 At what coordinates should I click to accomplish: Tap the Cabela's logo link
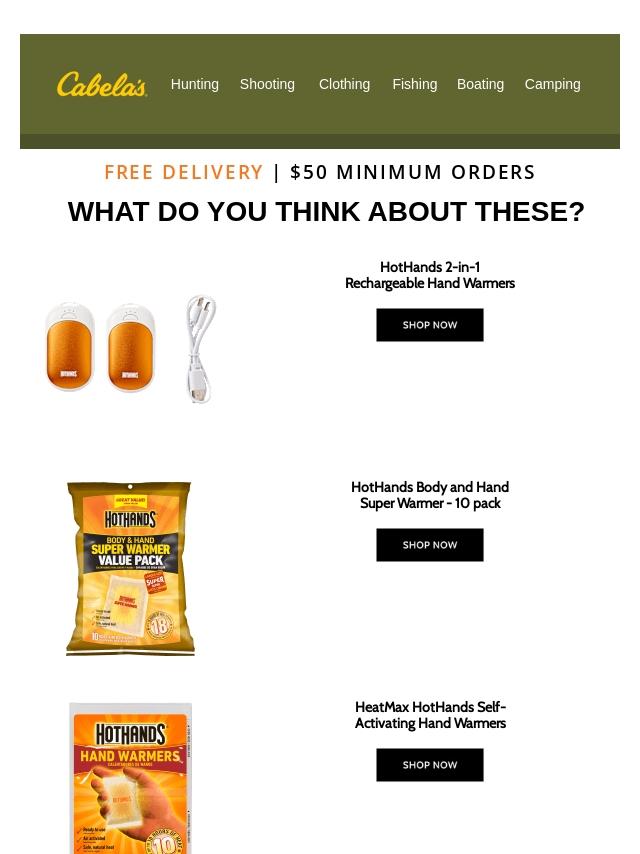[x=102, y=85]
